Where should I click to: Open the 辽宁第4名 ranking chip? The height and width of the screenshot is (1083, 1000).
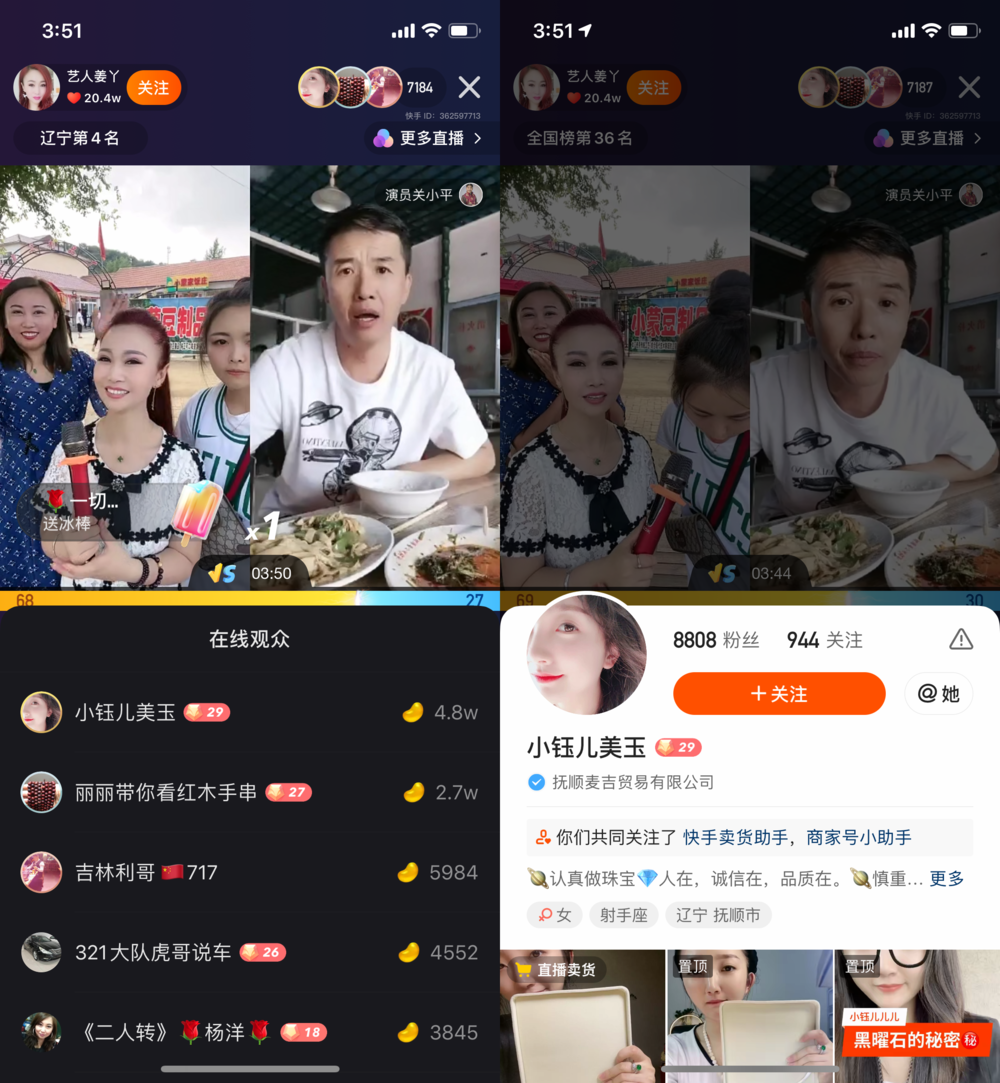pyautogui.click(x=80, y=138)
